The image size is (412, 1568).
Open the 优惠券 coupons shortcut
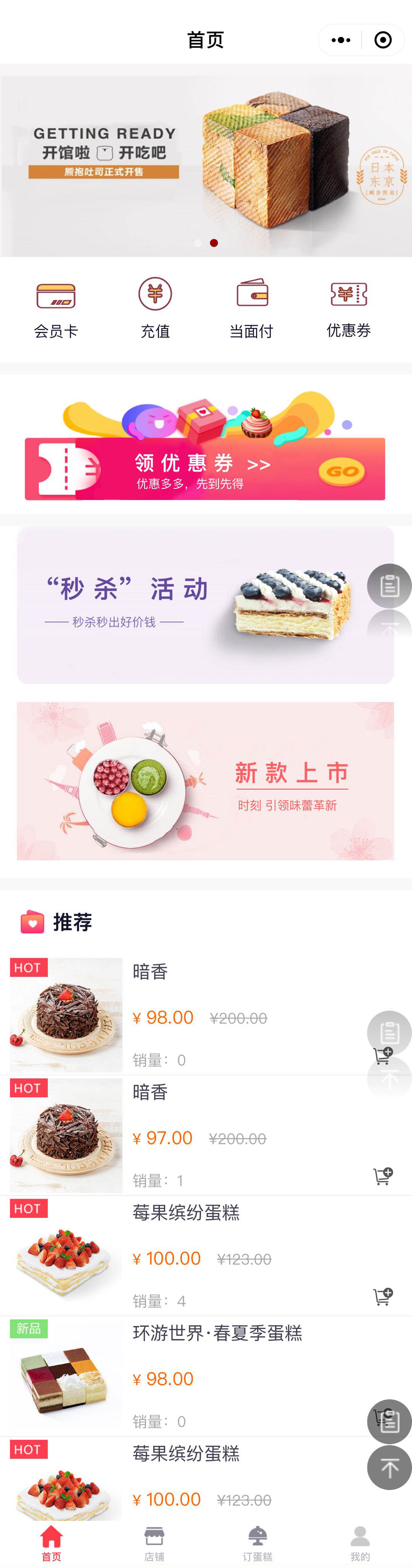coord(348,308)
